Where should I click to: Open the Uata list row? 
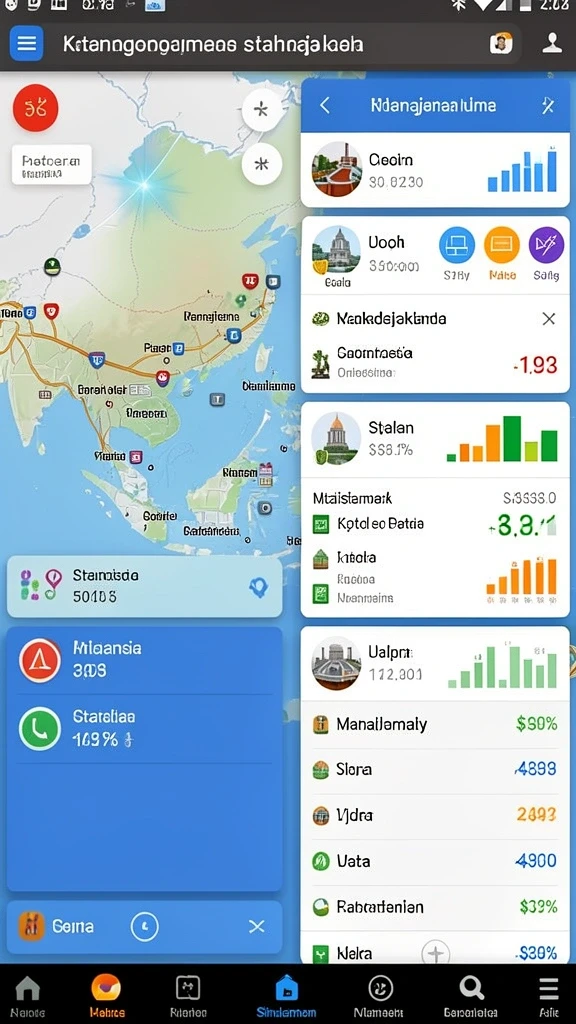coord(435,861)
